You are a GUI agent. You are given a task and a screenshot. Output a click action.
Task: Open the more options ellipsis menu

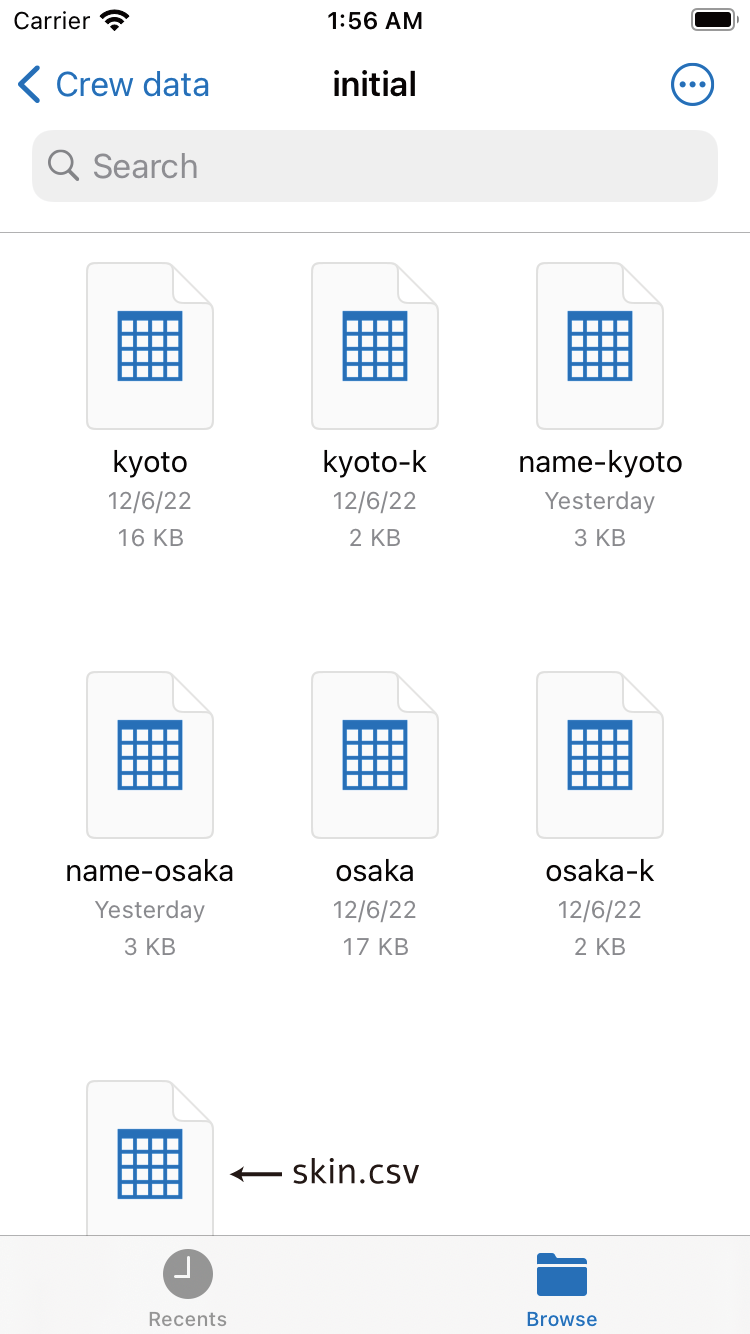coord(692,85)
